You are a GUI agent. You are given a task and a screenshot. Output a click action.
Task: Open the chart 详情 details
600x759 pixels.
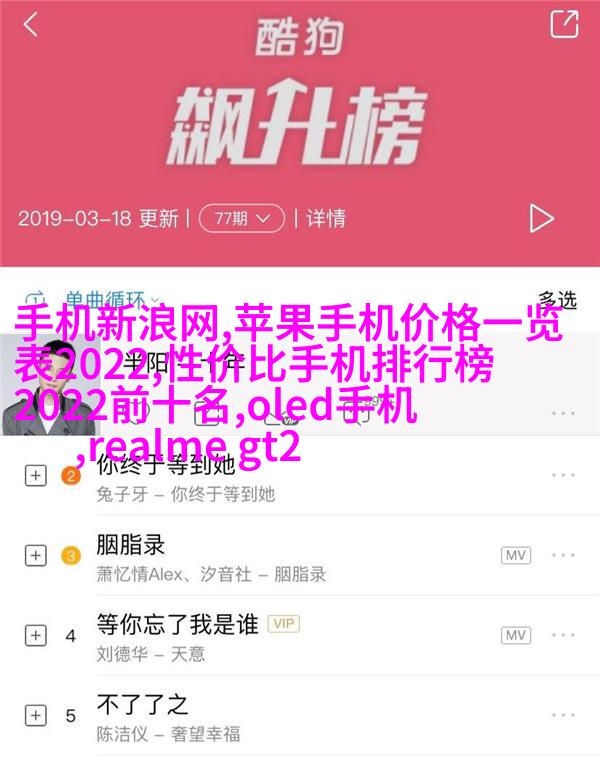click(x=325, y=217)
